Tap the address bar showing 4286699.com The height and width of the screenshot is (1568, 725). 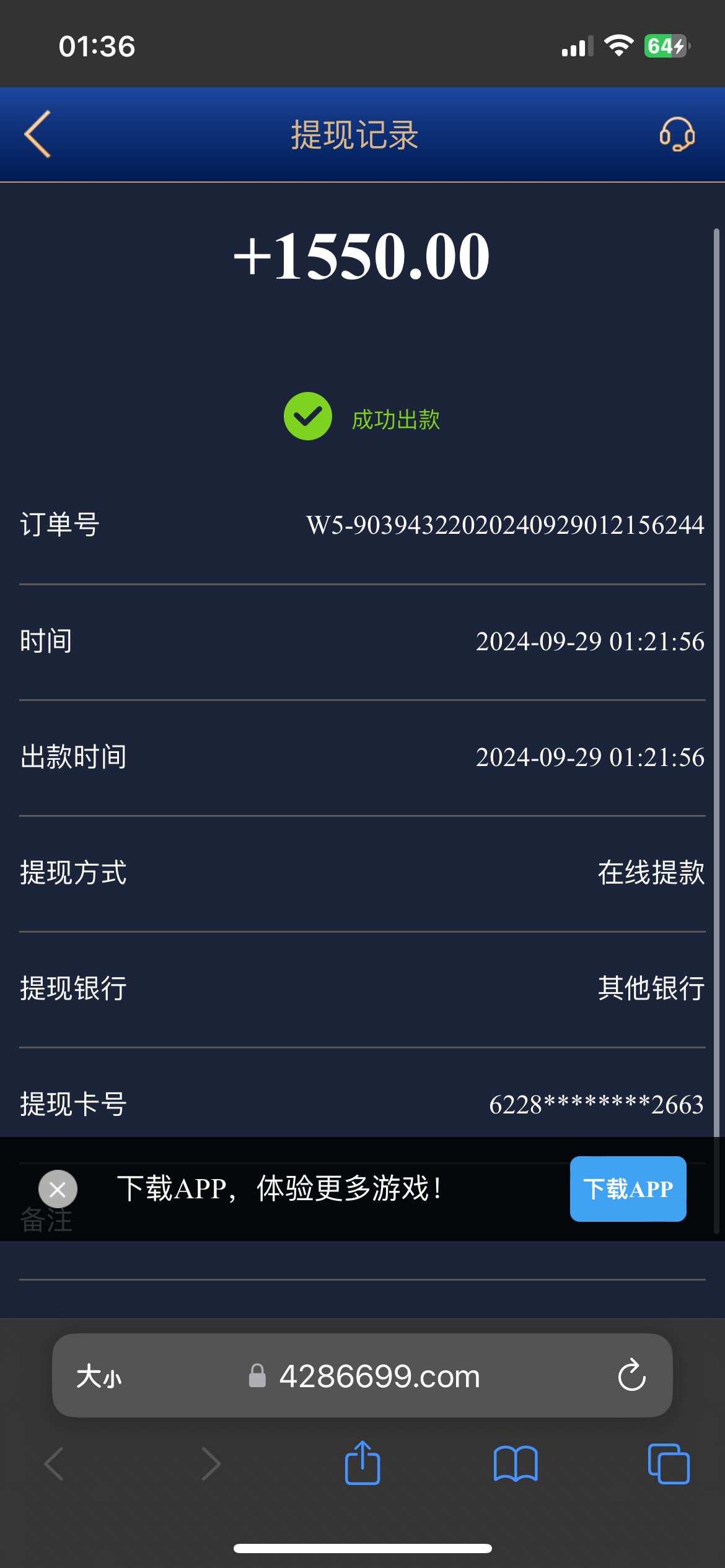379,1376
